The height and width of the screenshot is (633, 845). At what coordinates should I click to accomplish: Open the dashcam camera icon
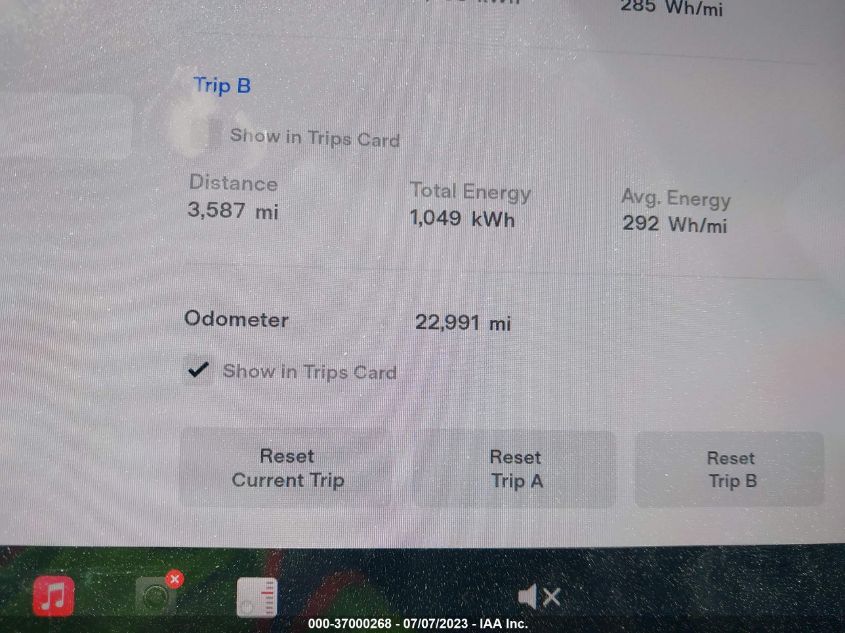[156, 597]
